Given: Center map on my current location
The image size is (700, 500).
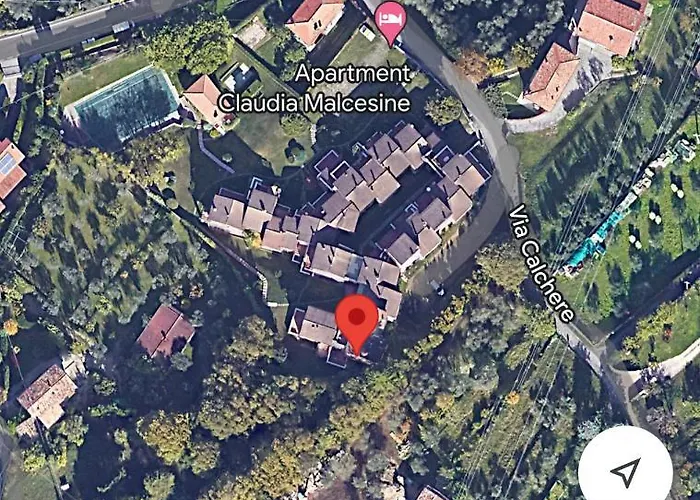Looking at the screenshot, I should (625, 471).
